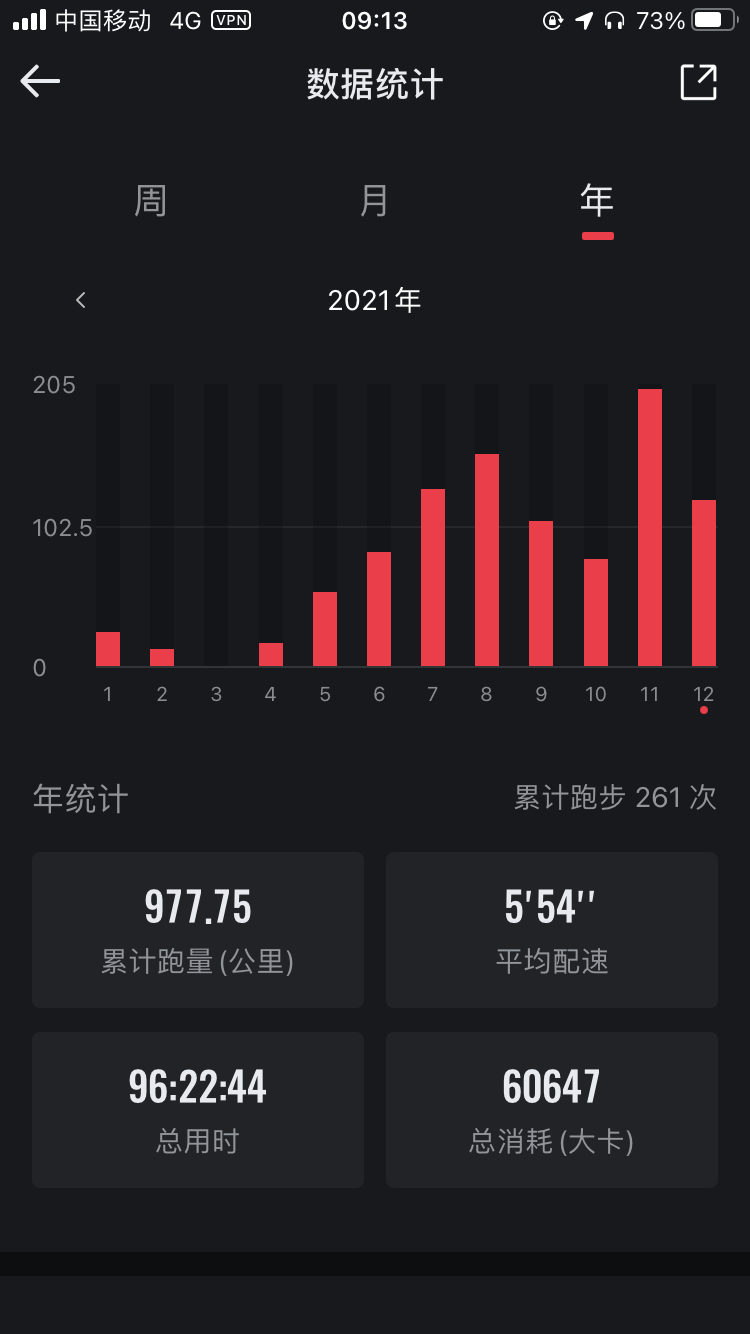The width and height of the screenshot is (750, 1334).
Task: Select the 年 tab
Action: 597,201
